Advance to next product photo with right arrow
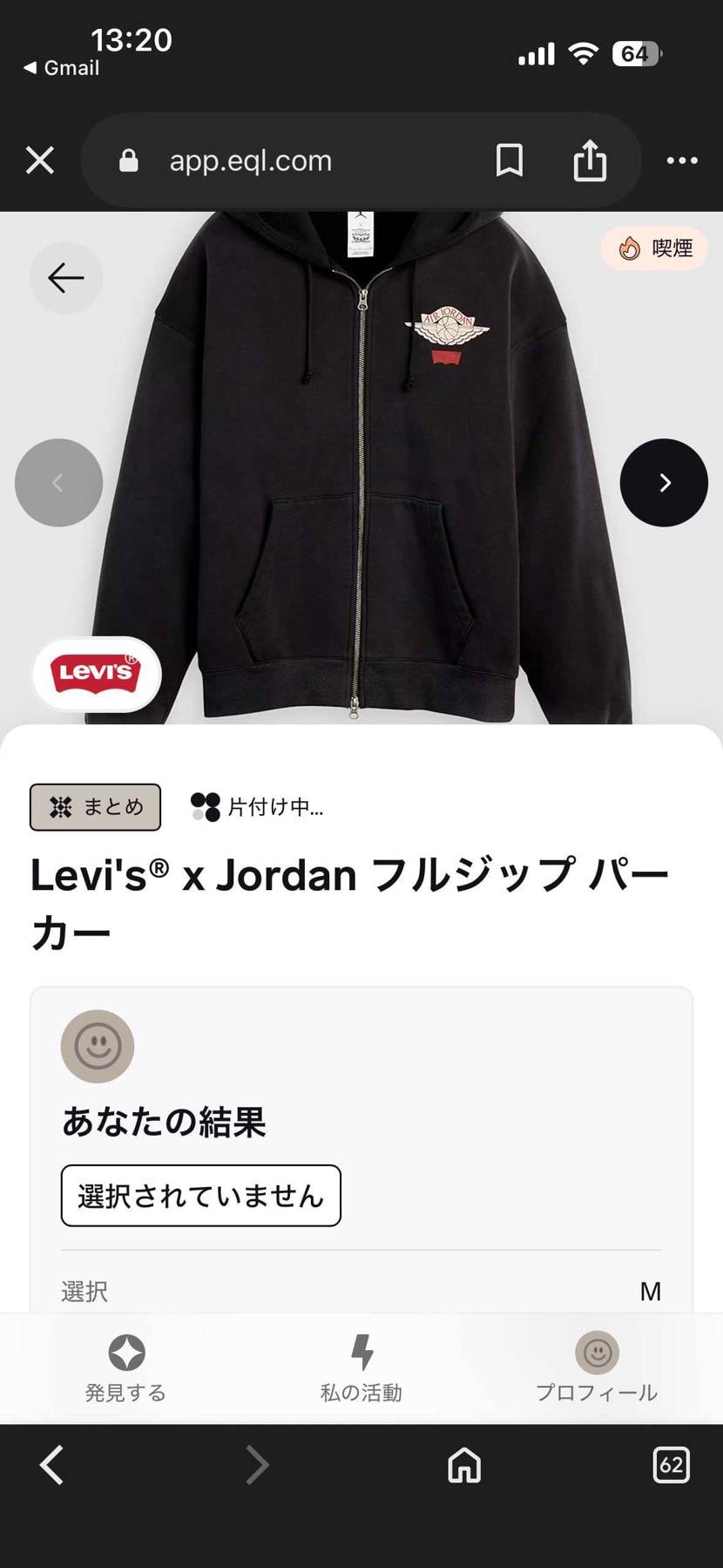This screenshot has width=723, height=1568. click(664, 482)
